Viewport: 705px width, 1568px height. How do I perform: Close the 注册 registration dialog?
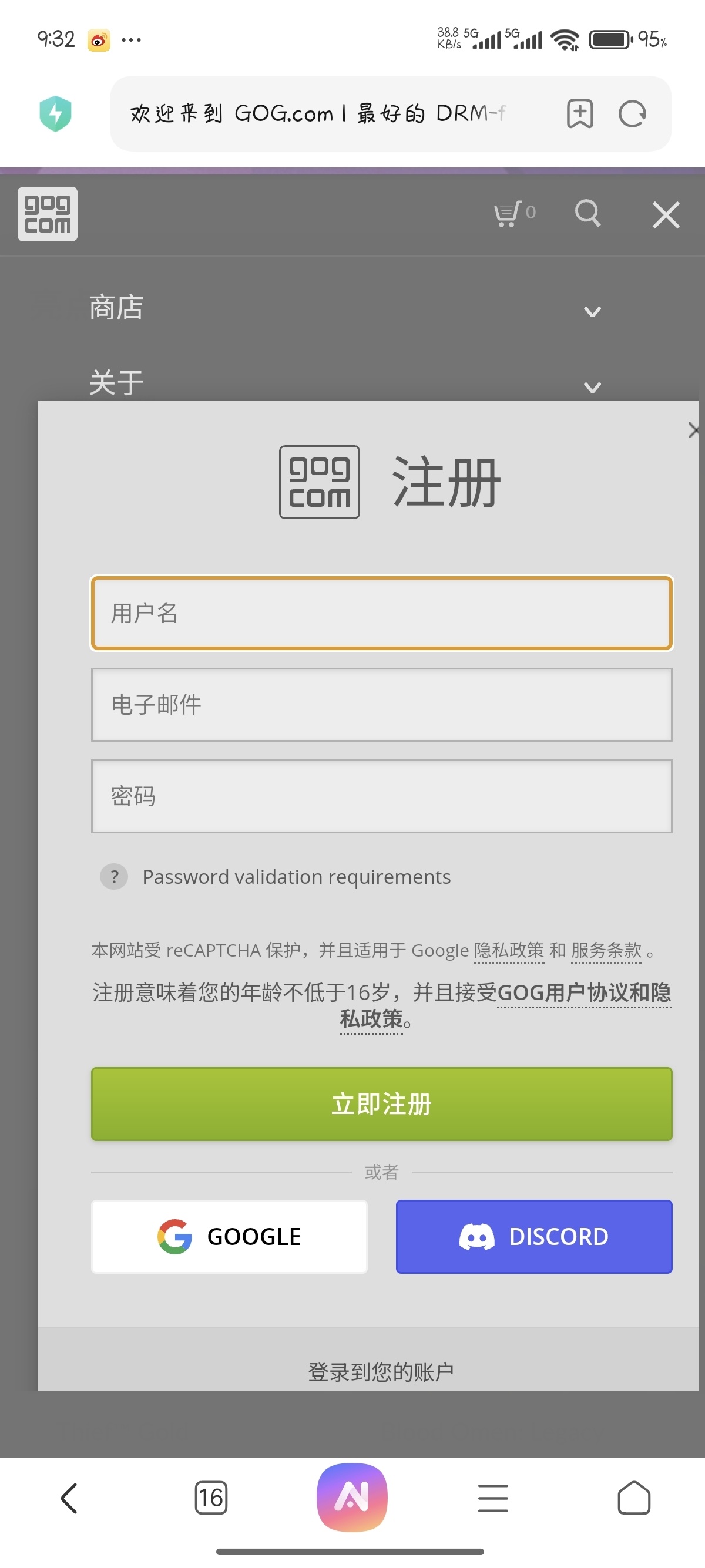coord(693,430)
